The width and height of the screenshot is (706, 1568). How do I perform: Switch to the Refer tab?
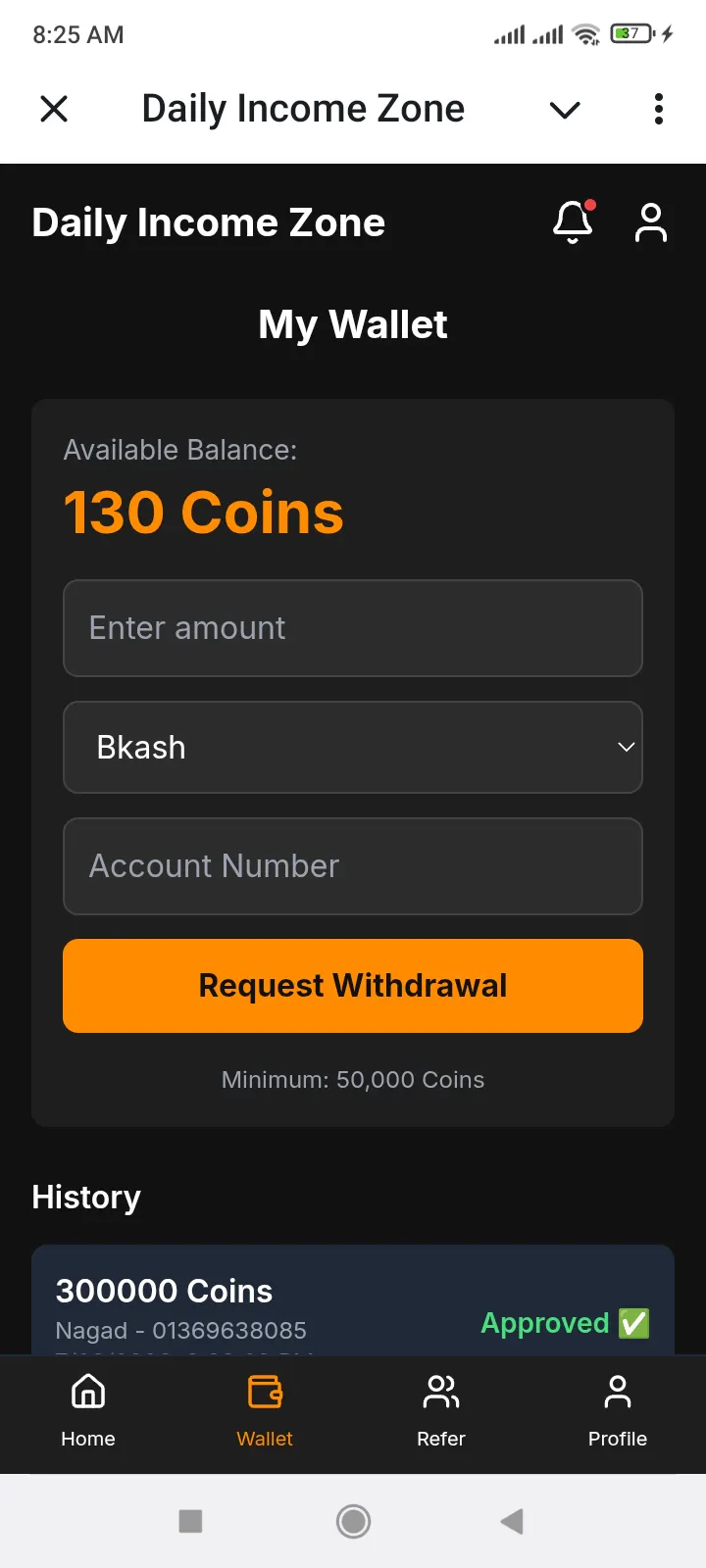[441, 1411]
